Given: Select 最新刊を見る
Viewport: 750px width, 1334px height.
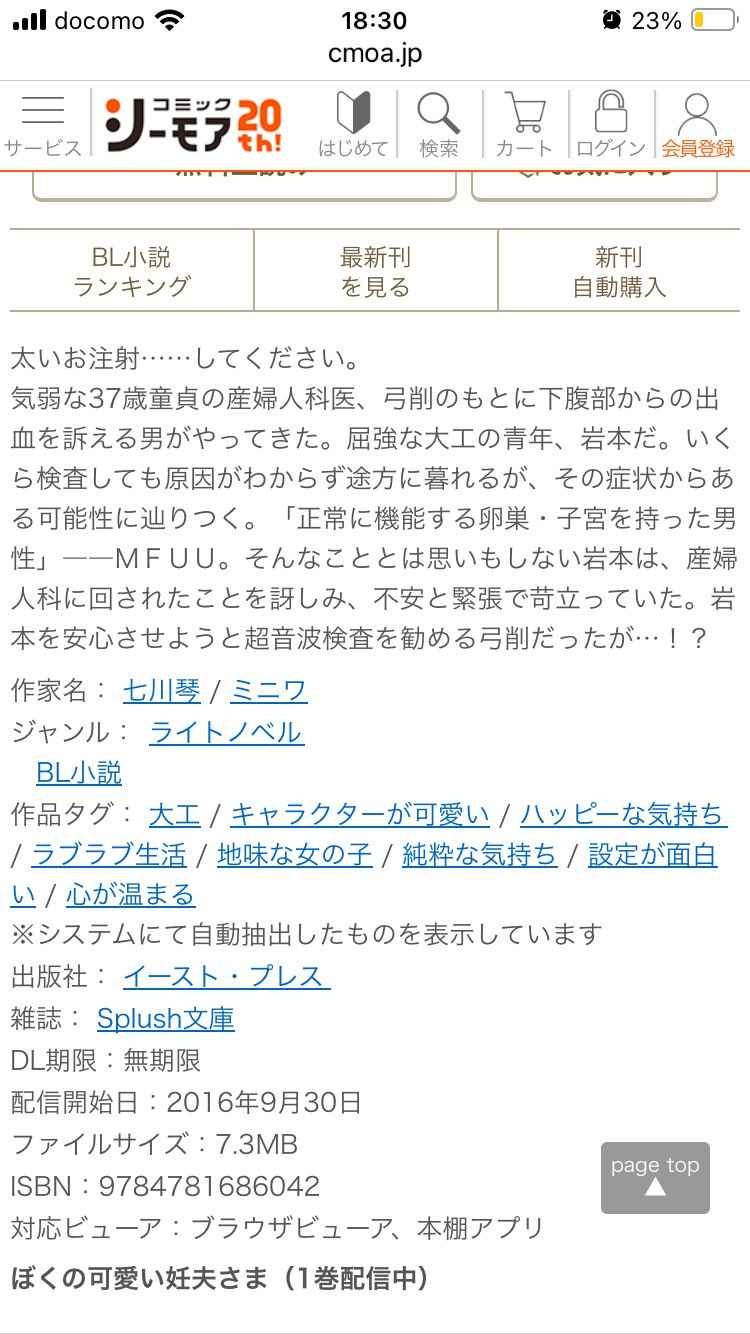Looking at the screenshot, I should (x=375, y=272).
